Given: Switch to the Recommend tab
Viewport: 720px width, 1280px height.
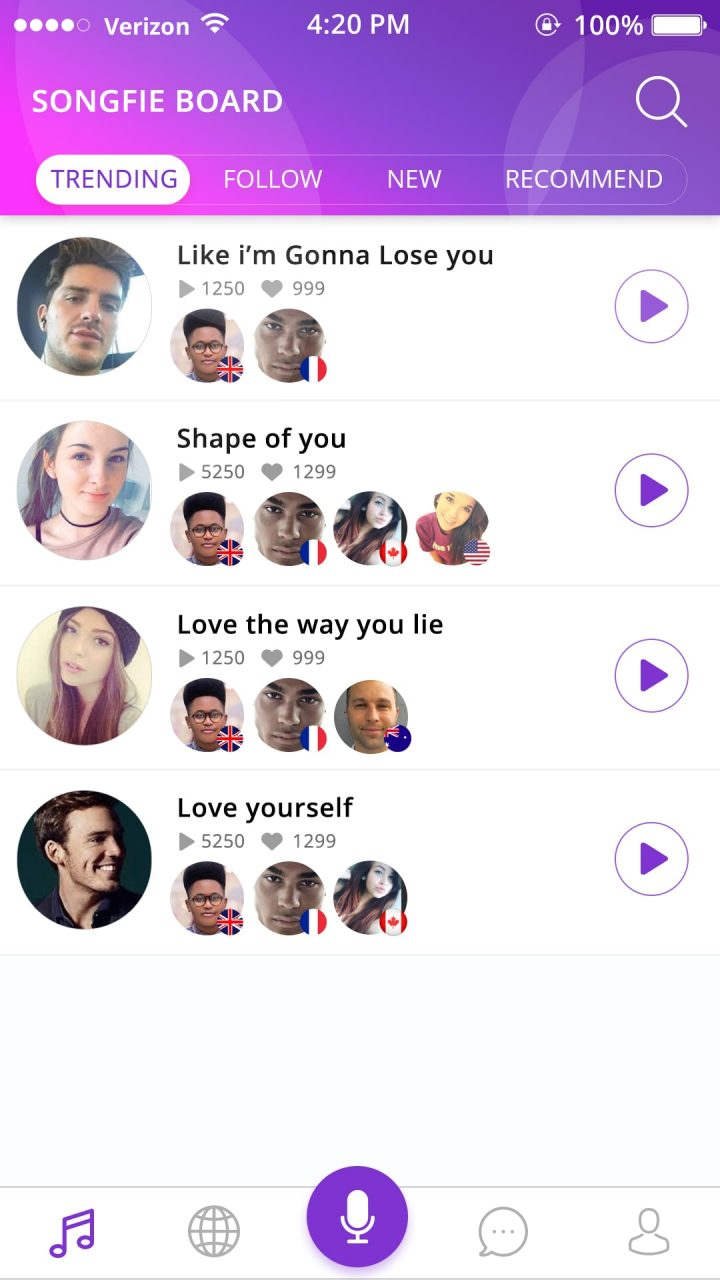Looking at the screenshot, I should (583, 179).
